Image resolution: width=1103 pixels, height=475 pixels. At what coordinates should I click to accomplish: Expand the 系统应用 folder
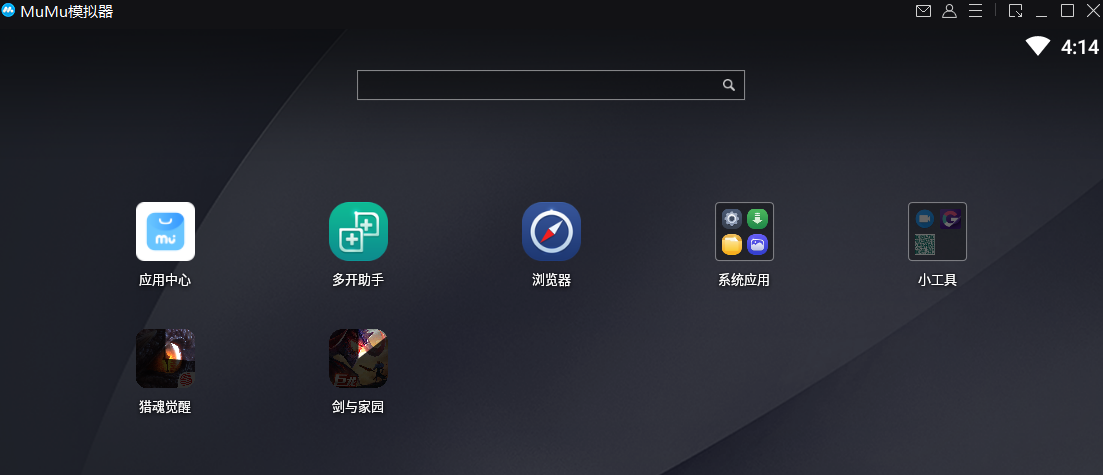[744, 232]
